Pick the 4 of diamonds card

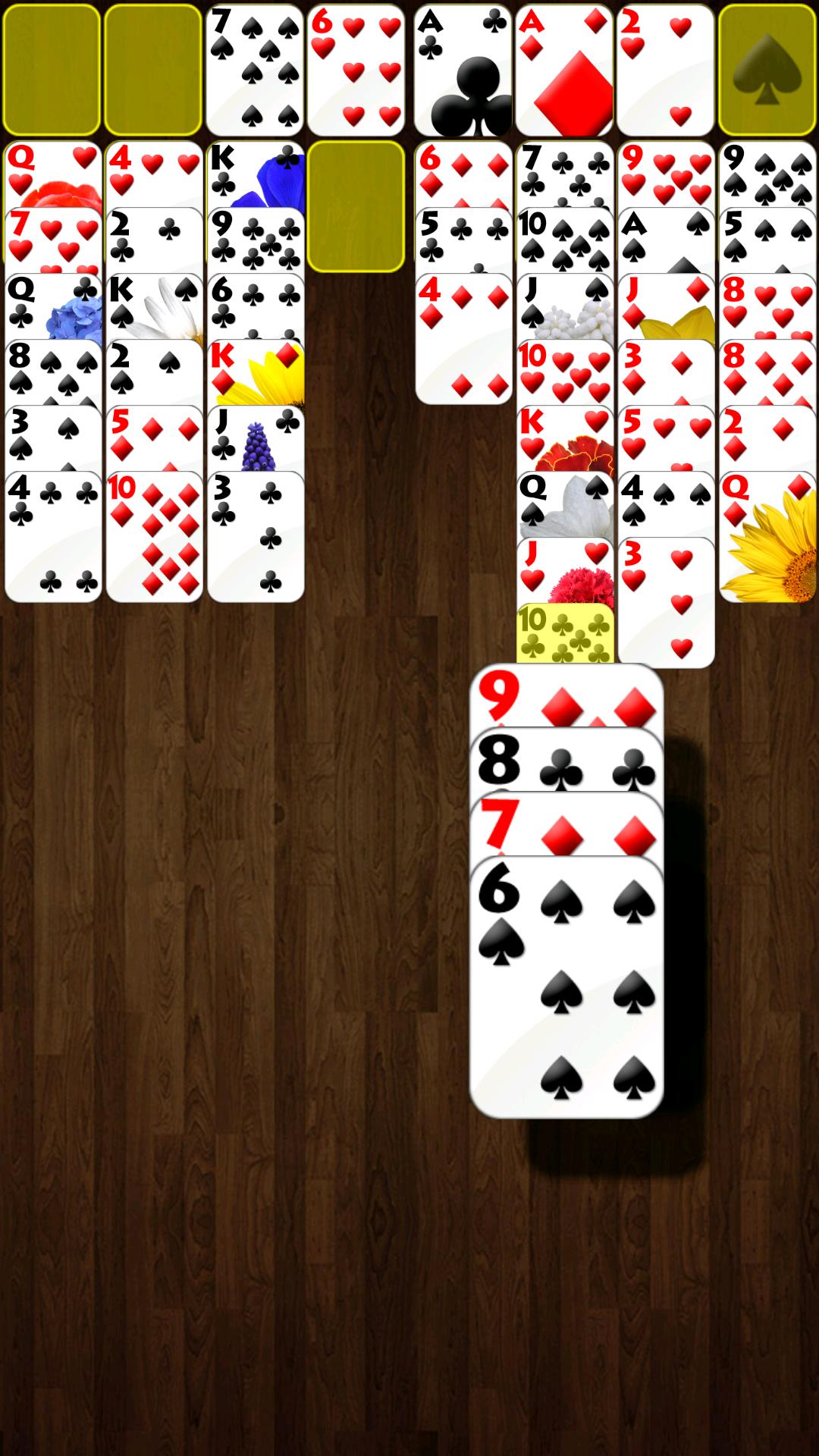463,338
